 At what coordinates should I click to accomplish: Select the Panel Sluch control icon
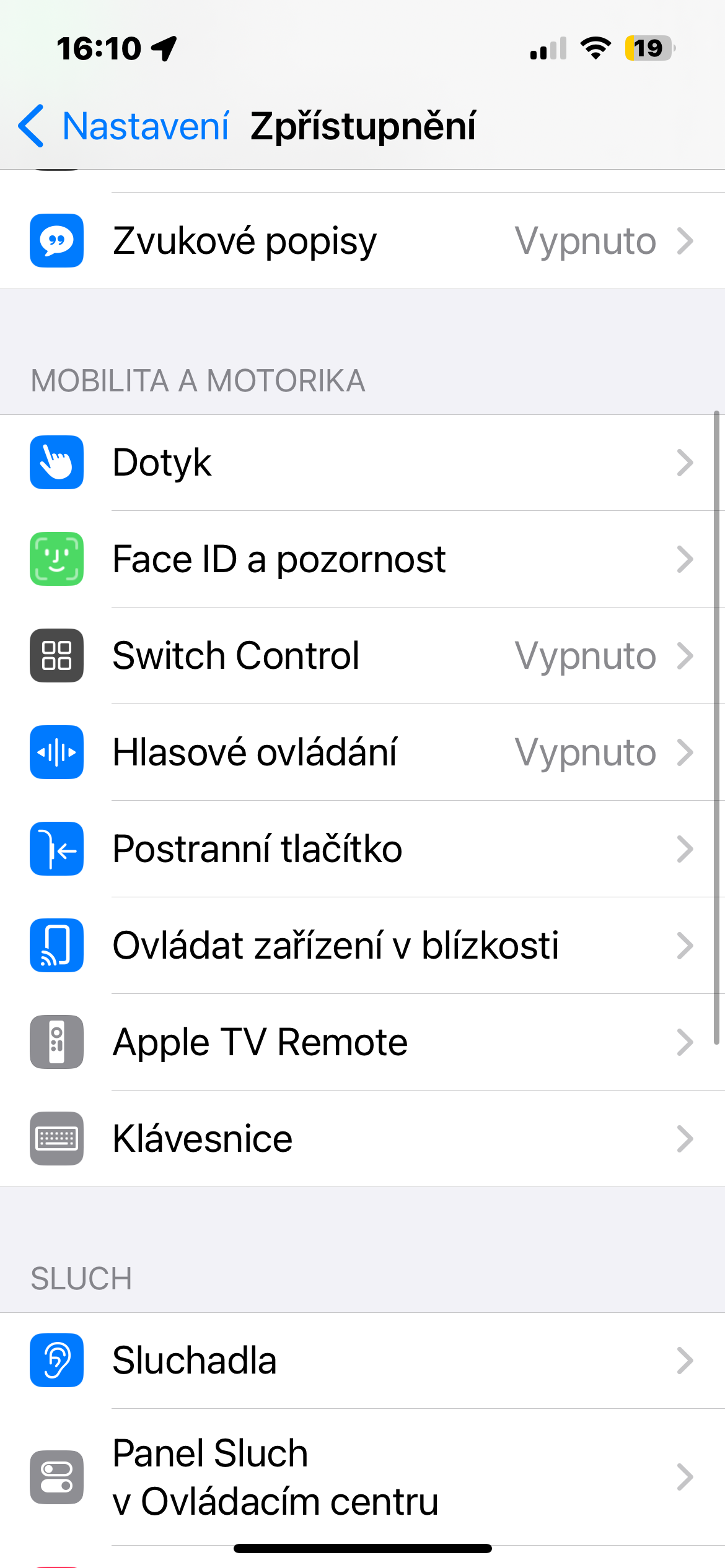click(56, 1478)
